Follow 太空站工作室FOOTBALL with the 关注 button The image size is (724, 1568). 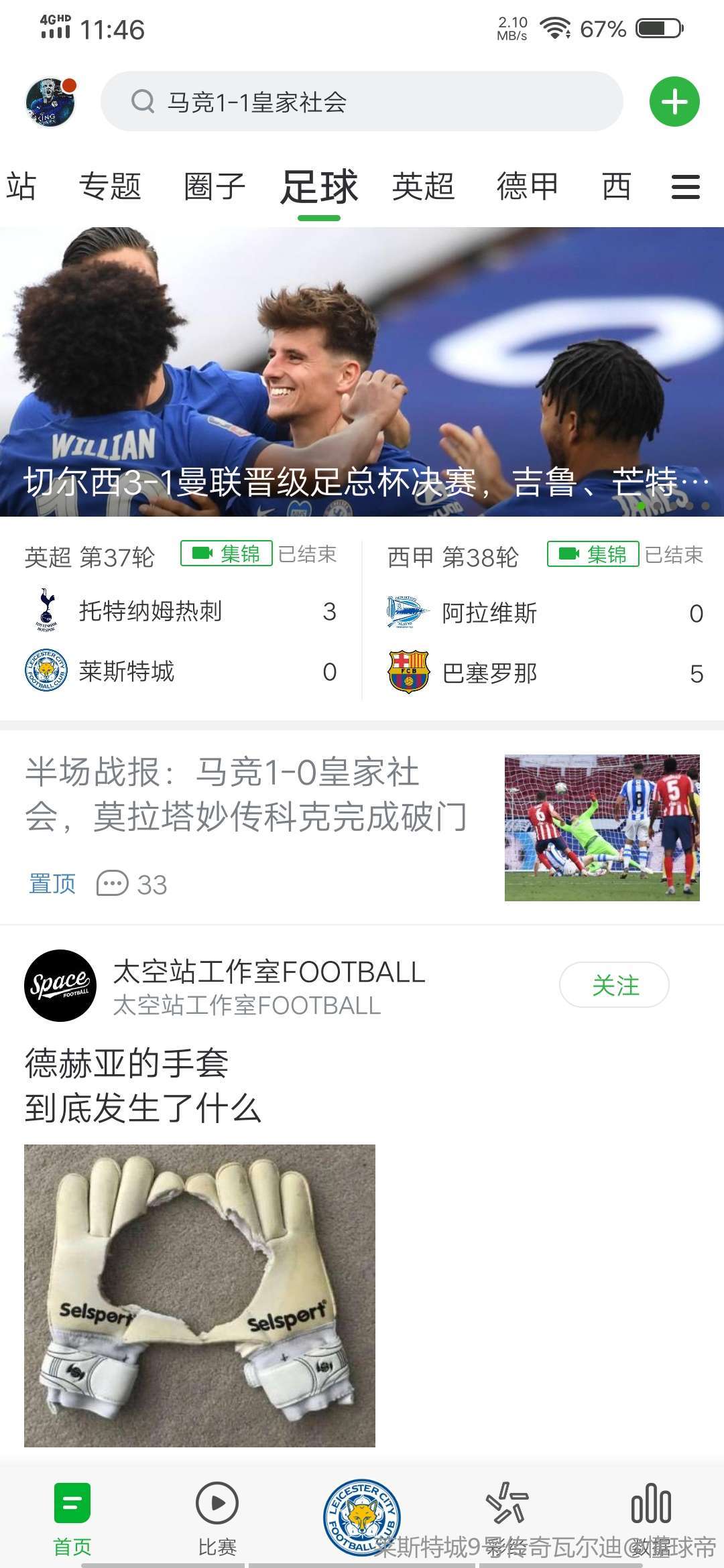coord(614,985)
